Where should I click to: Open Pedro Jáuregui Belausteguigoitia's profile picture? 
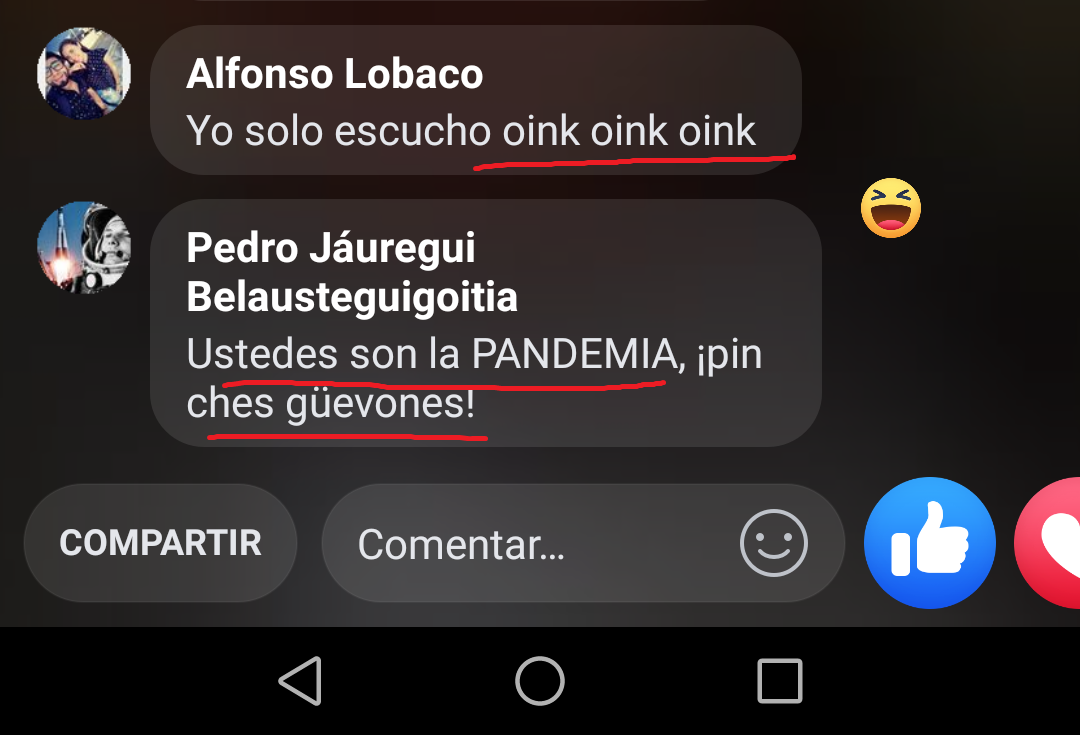coord(84,248)
